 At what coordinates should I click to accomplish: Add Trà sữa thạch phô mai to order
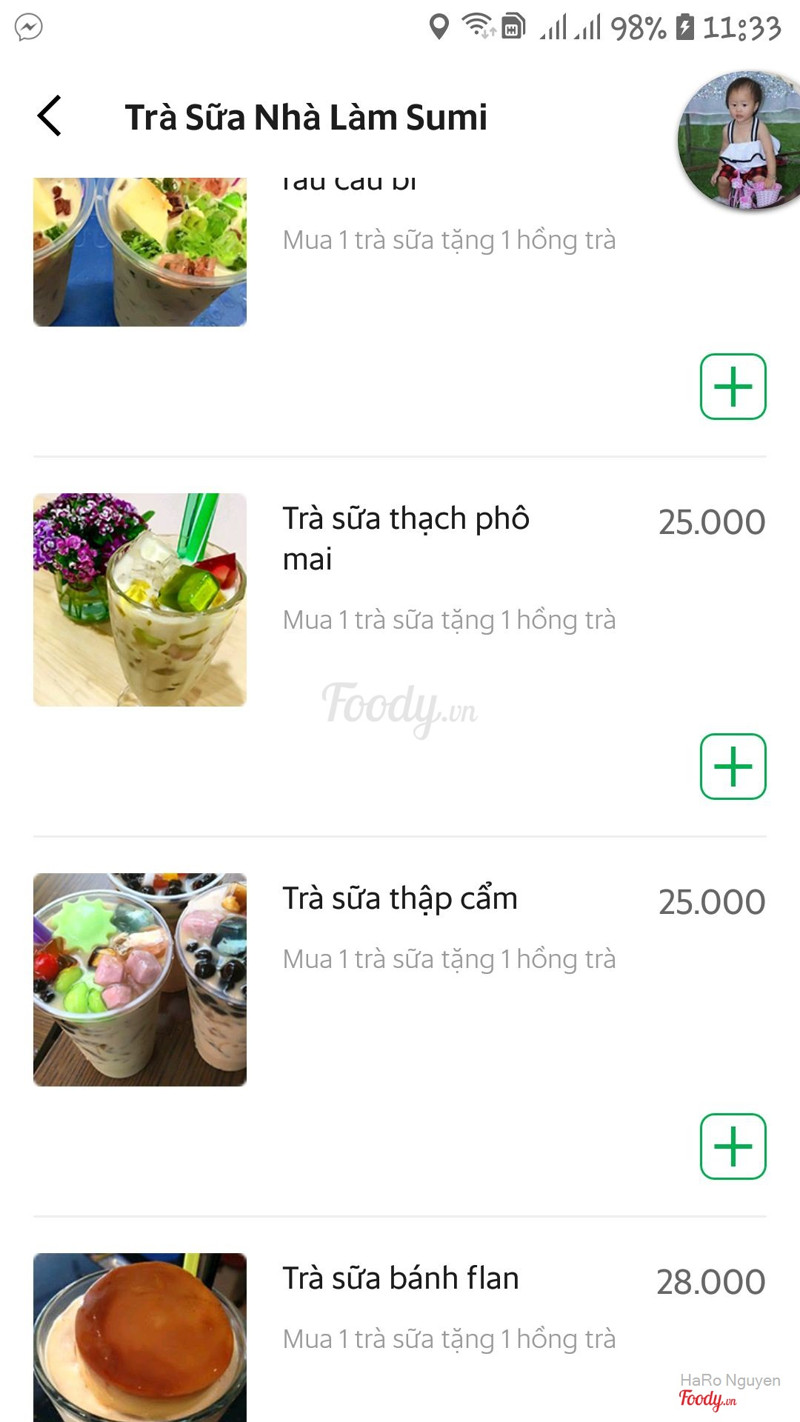point(732,766)
